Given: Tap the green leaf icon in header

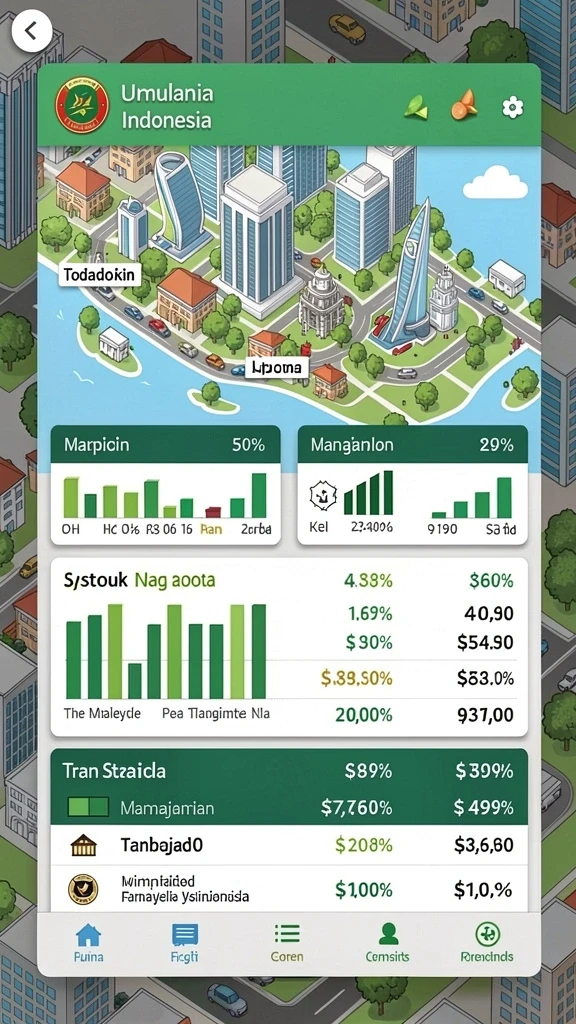Looking at the screenshot, I should [416, 106].
